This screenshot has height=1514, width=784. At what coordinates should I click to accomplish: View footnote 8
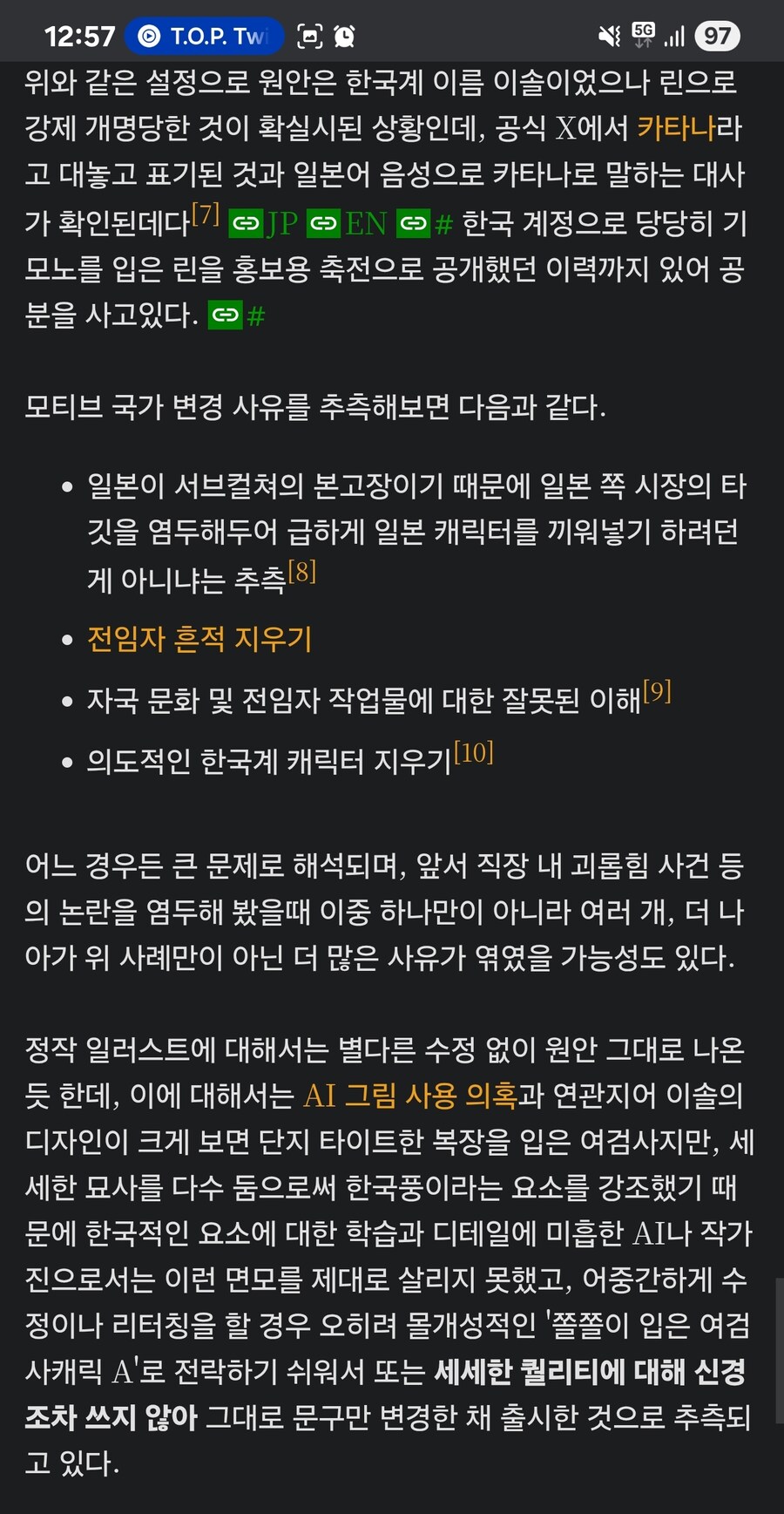(x=302, y=573)
